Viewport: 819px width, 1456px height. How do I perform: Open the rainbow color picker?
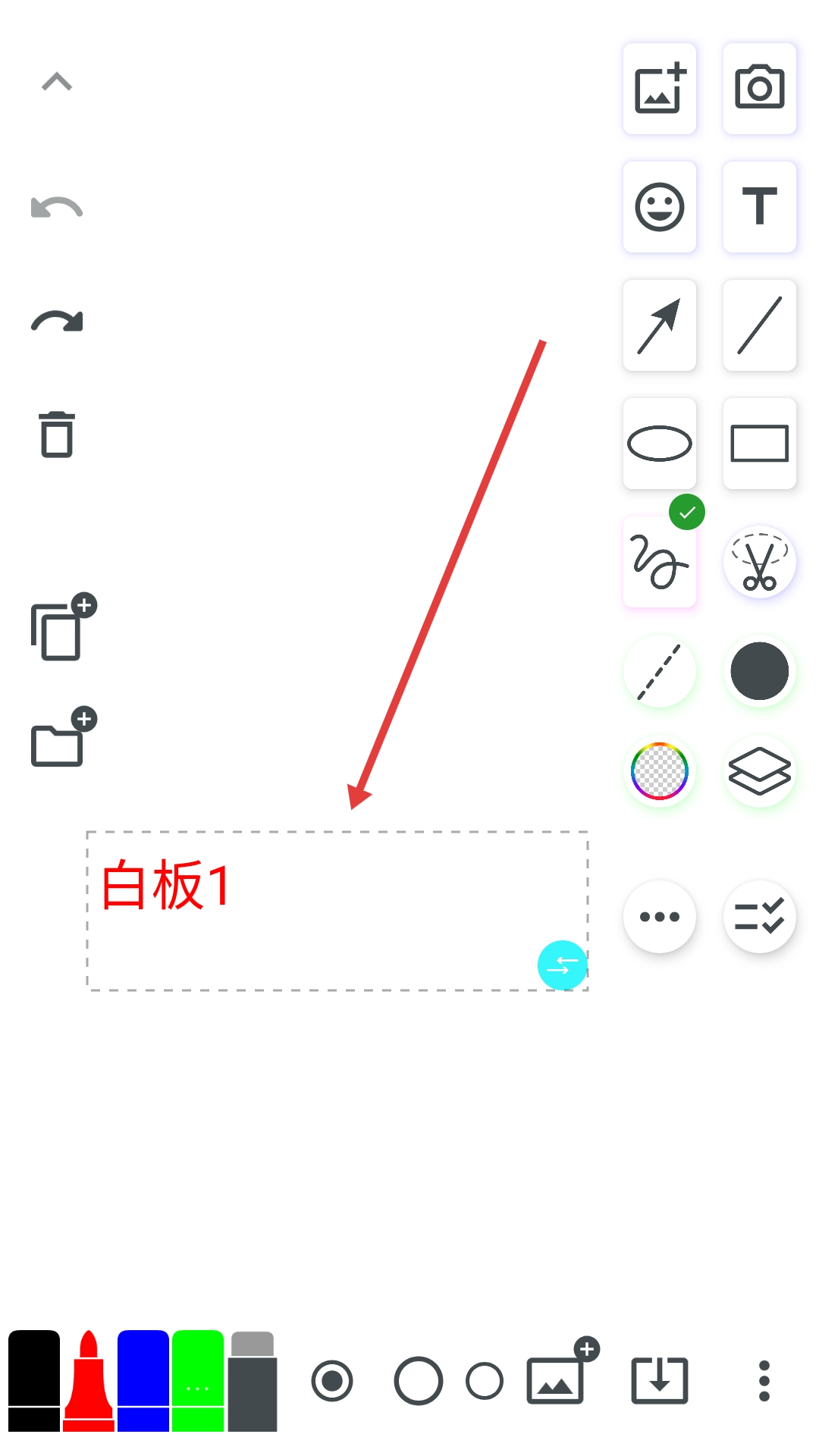(660, 771)
